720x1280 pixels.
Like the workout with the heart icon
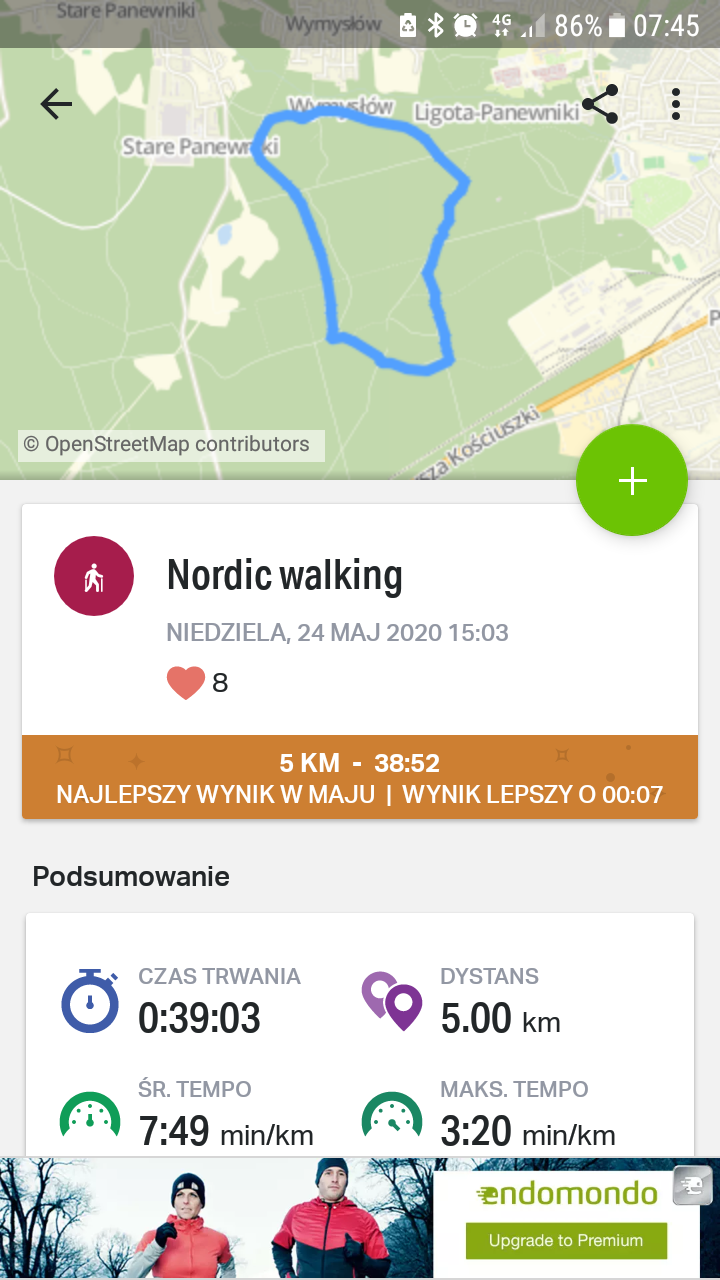pos(186,683)
